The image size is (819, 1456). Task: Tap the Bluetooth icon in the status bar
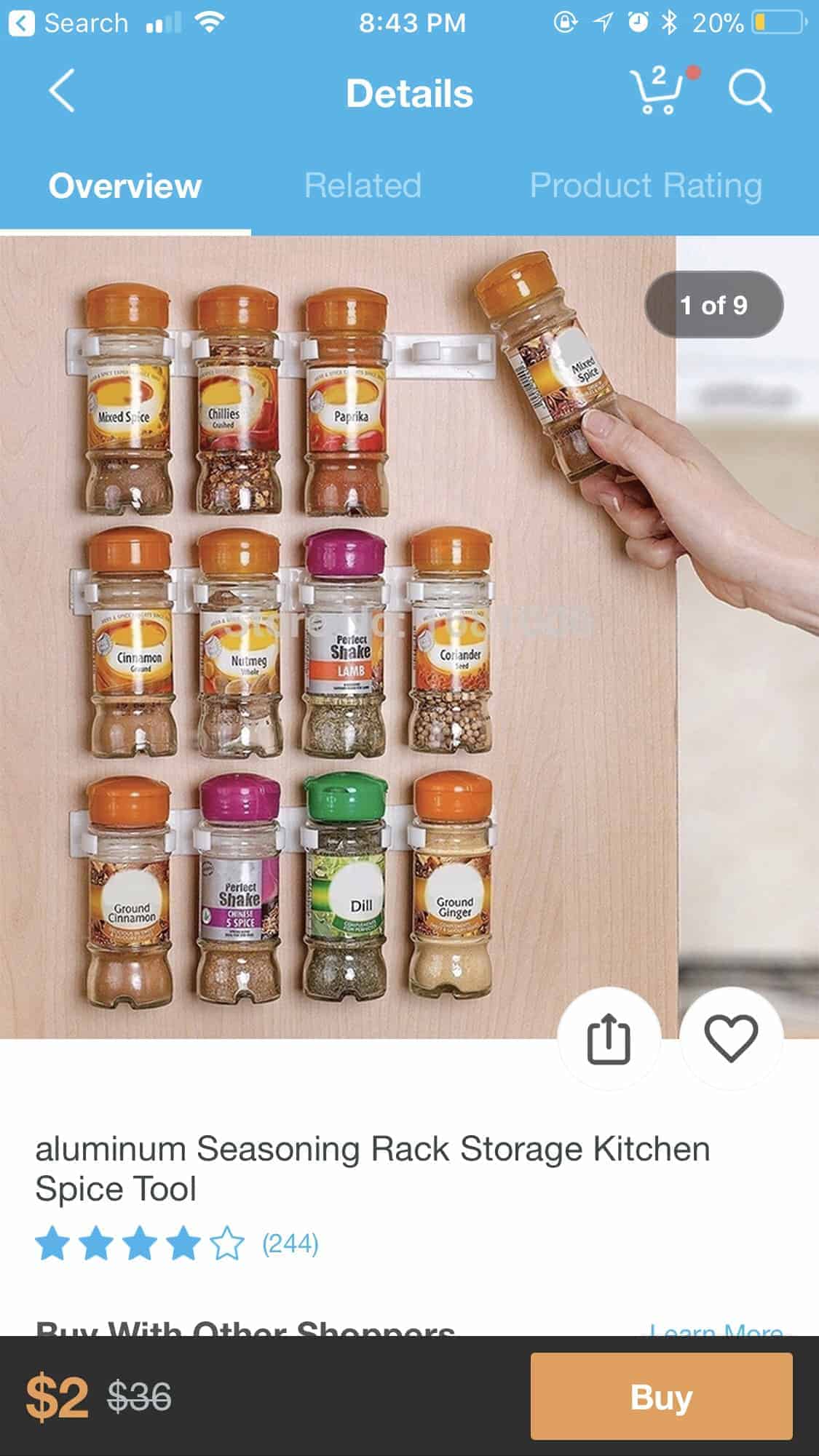tap(668, 22)
